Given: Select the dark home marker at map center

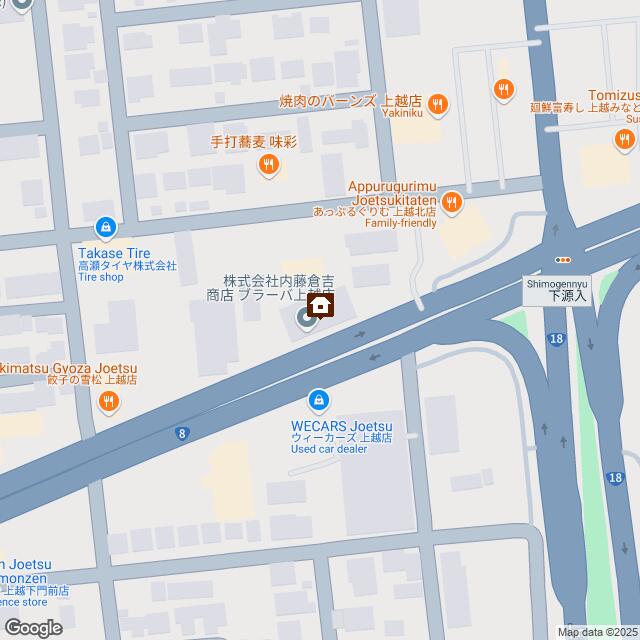Looking at the screenshot, I should tap(321, 304).
